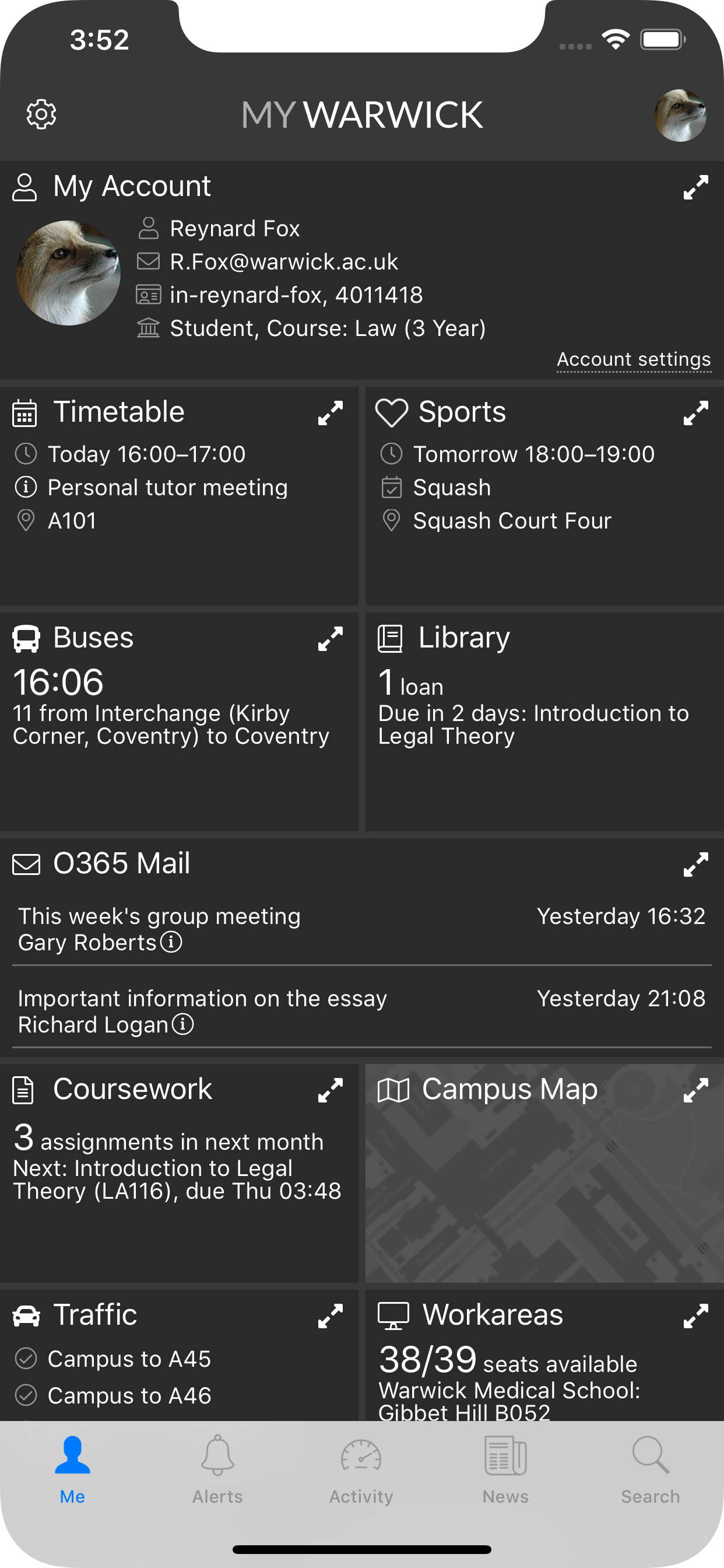
Task: Expand the Sports tile
Action: [x=695, y=414]
